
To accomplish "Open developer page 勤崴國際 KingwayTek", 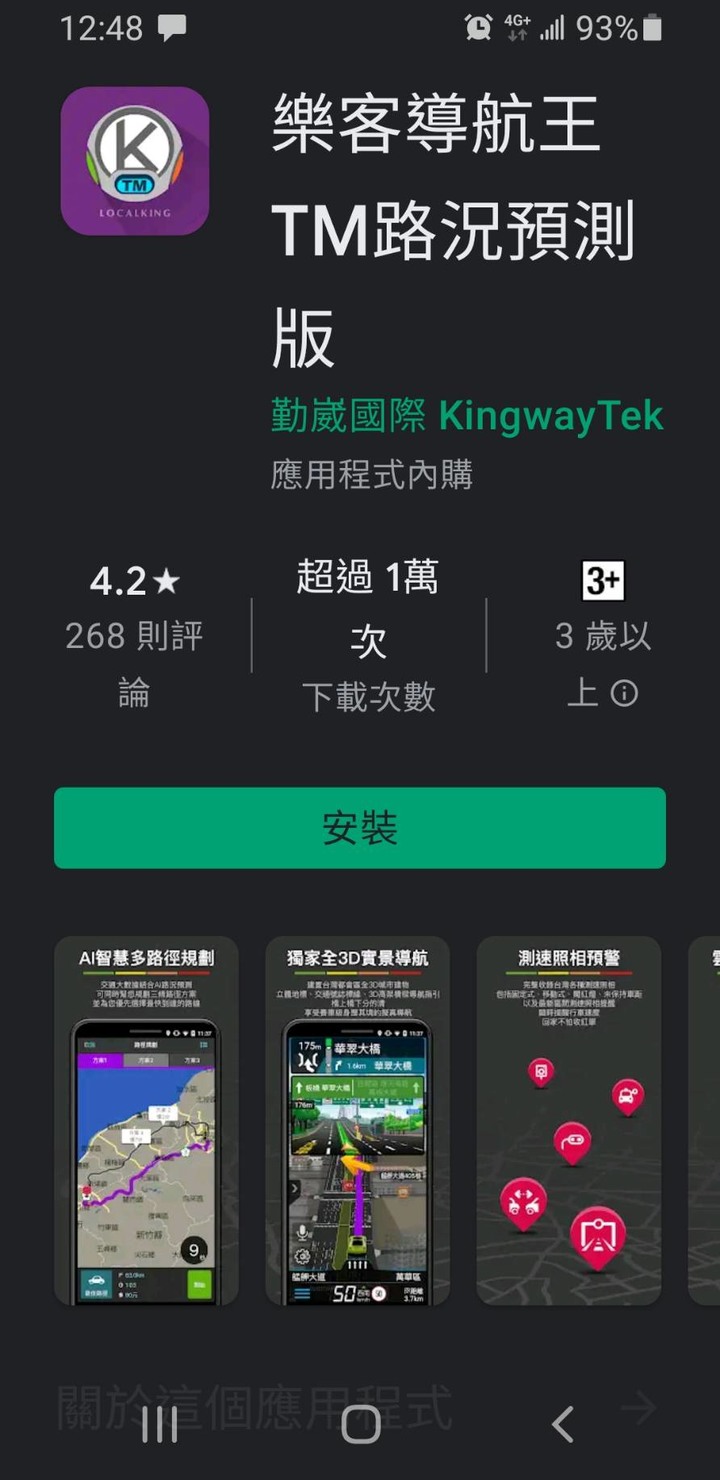I will [x=467, y=416].
